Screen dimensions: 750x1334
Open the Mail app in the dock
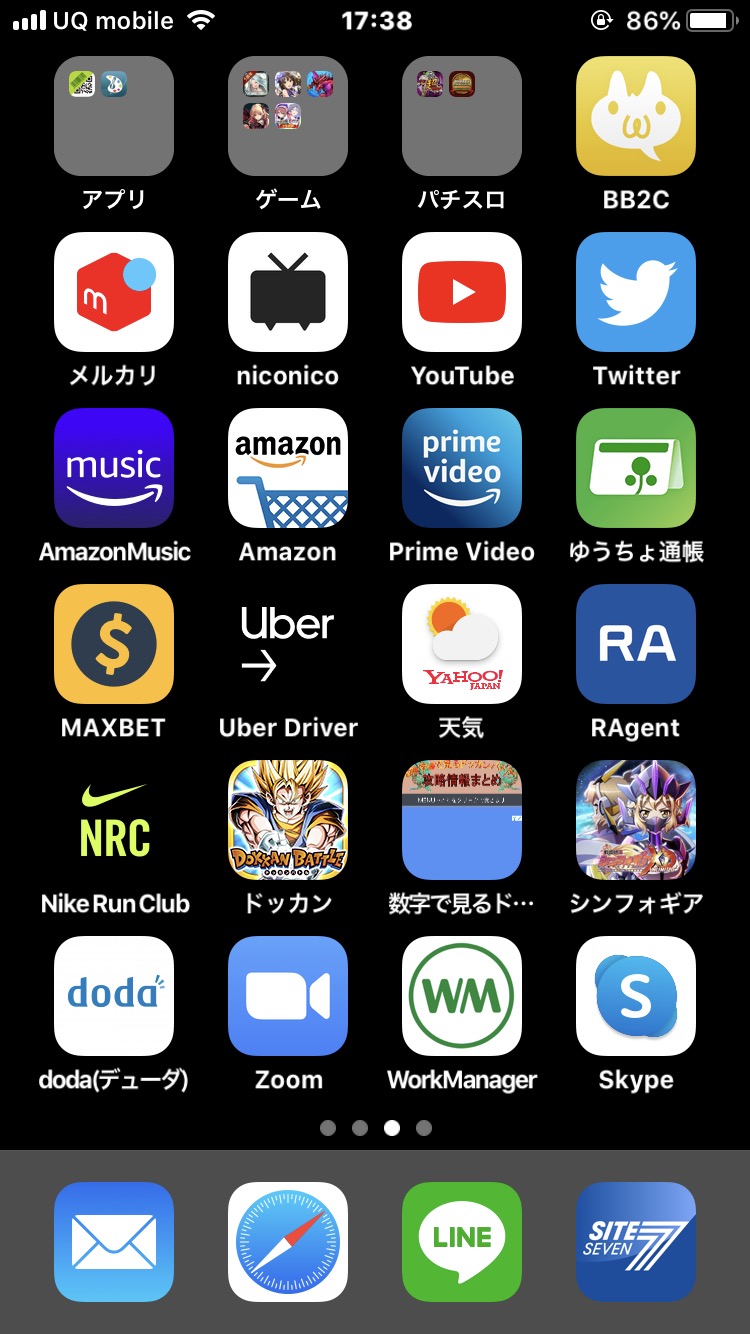pos(114,1242)
